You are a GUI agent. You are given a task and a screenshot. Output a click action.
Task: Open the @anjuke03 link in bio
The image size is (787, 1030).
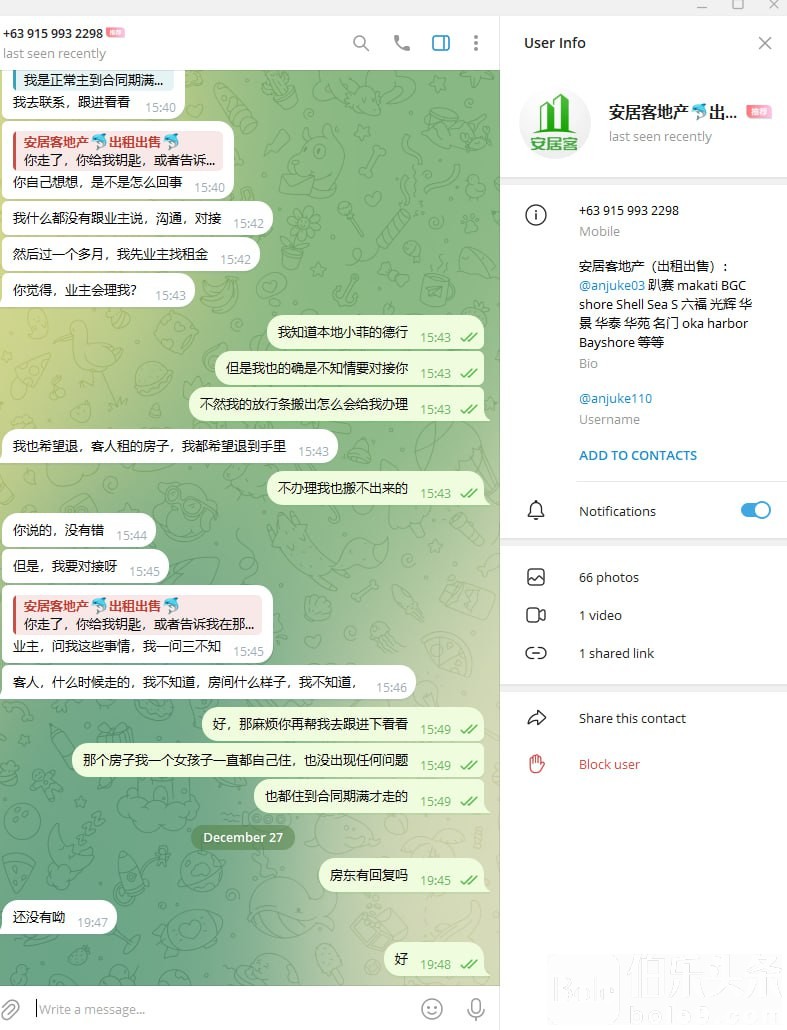(x=612, y=285)
